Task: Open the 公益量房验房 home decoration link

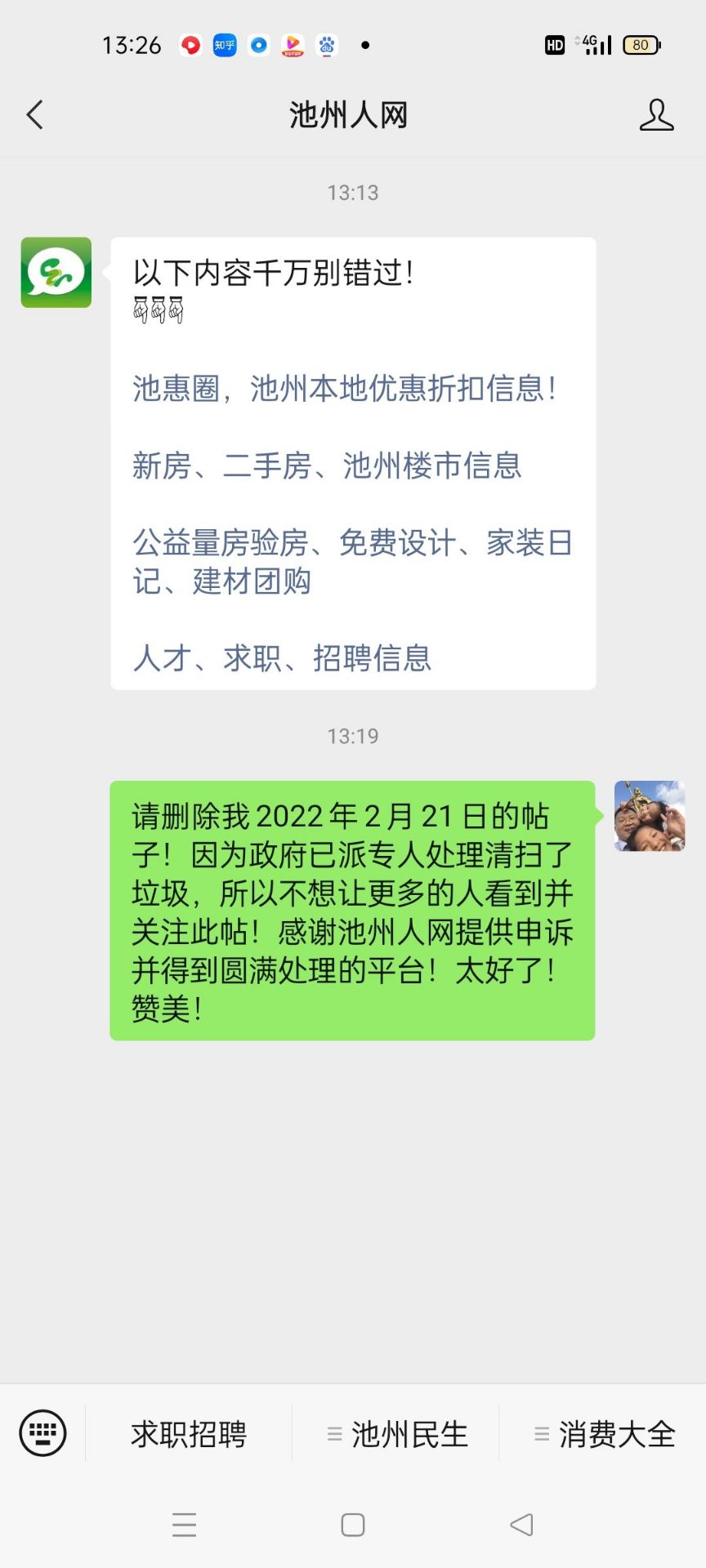Action: point(351,562)
